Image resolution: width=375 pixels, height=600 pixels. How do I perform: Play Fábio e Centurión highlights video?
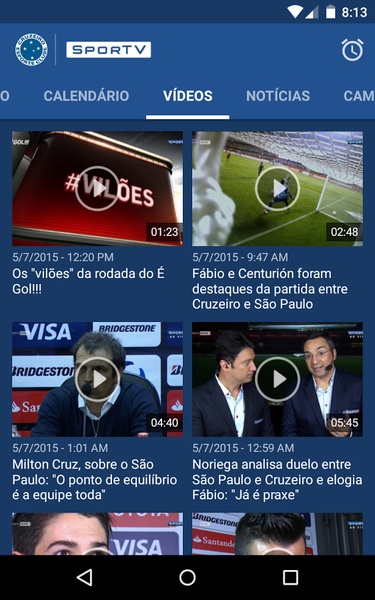[x=277, y=189]
